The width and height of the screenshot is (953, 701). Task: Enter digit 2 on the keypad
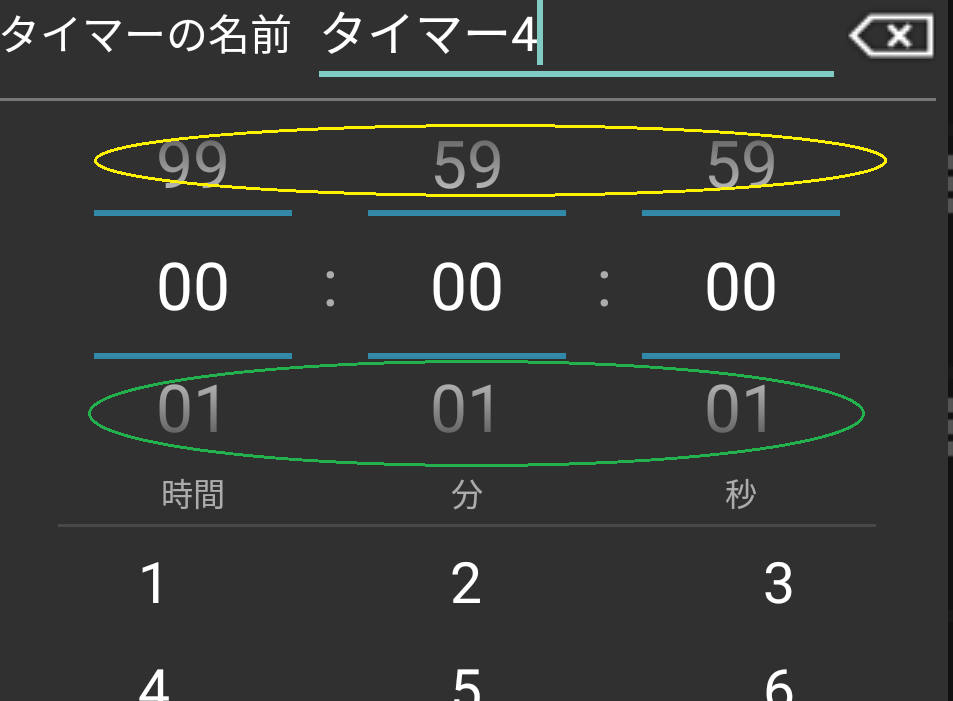pyautogui.click(x=466, y=583)
